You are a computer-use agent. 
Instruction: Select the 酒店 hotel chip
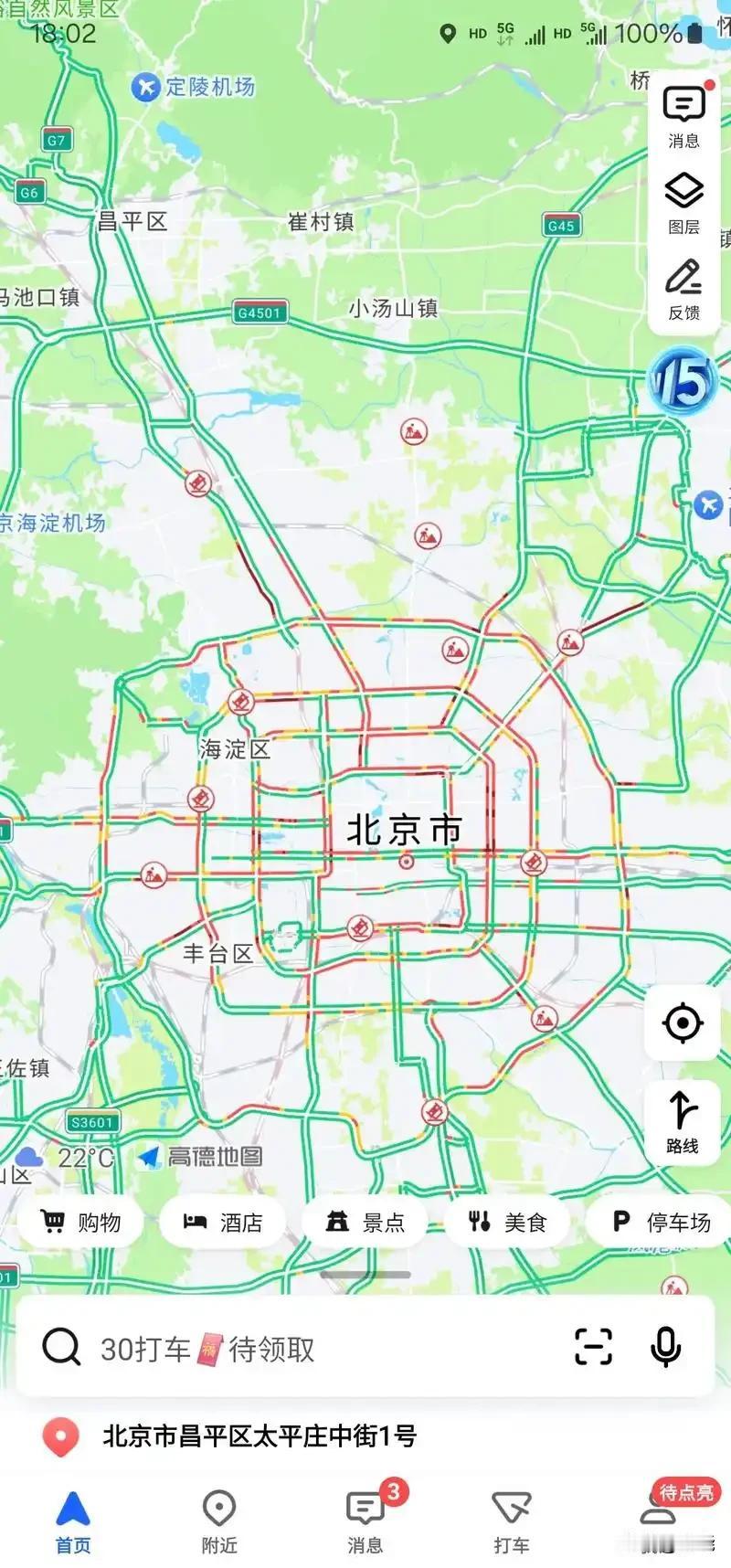(x=223, y=1222)
